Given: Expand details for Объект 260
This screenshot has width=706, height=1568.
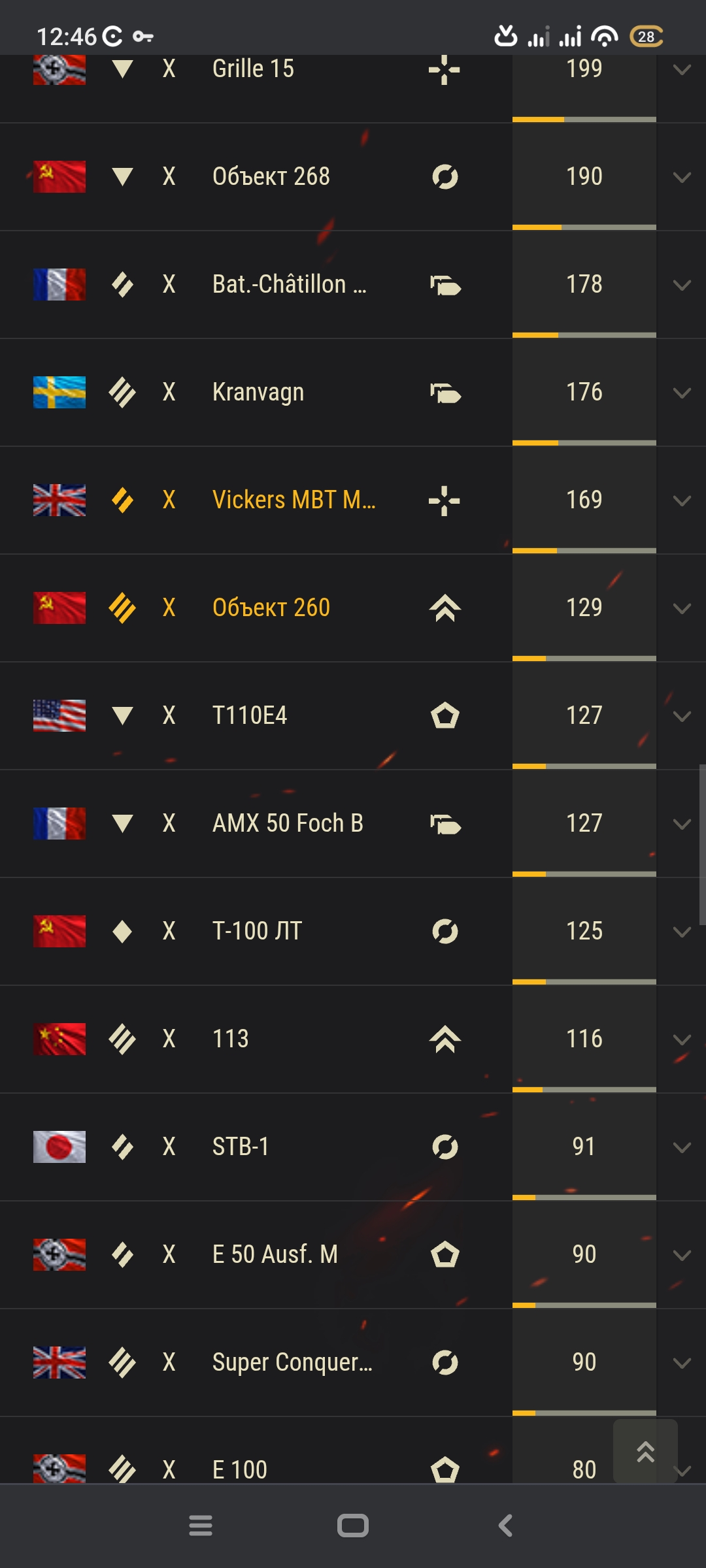Looking at the screenshot, I should tap(682, 609).
